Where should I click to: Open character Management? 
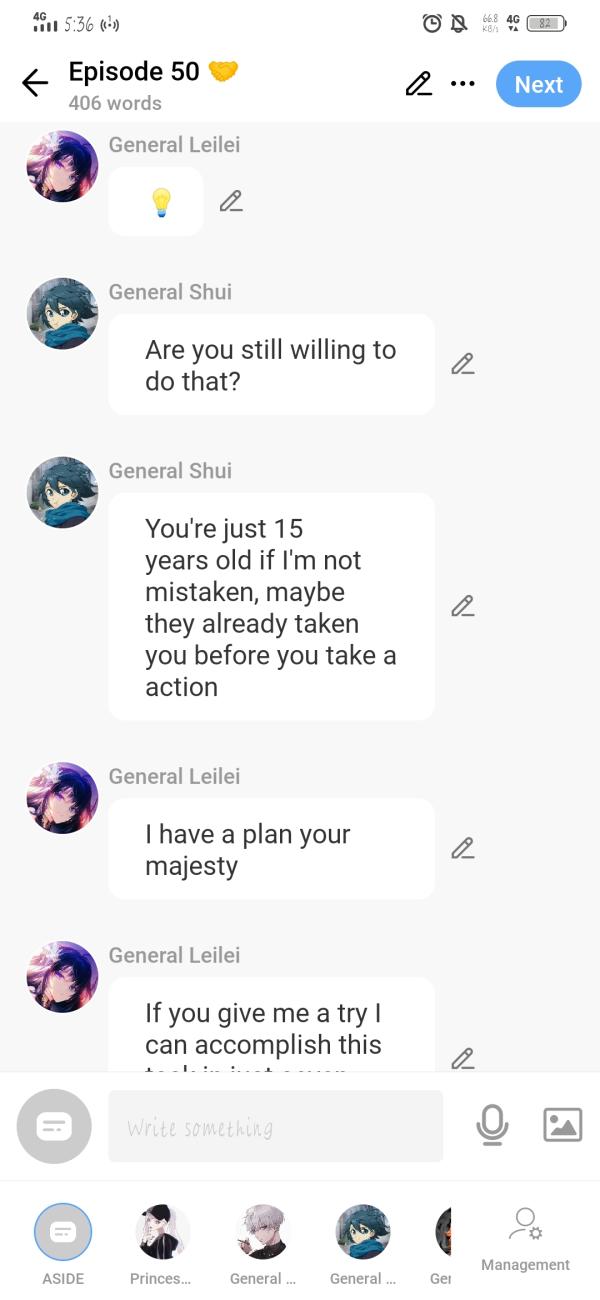pyautogui.click(x=525, y=1238)
